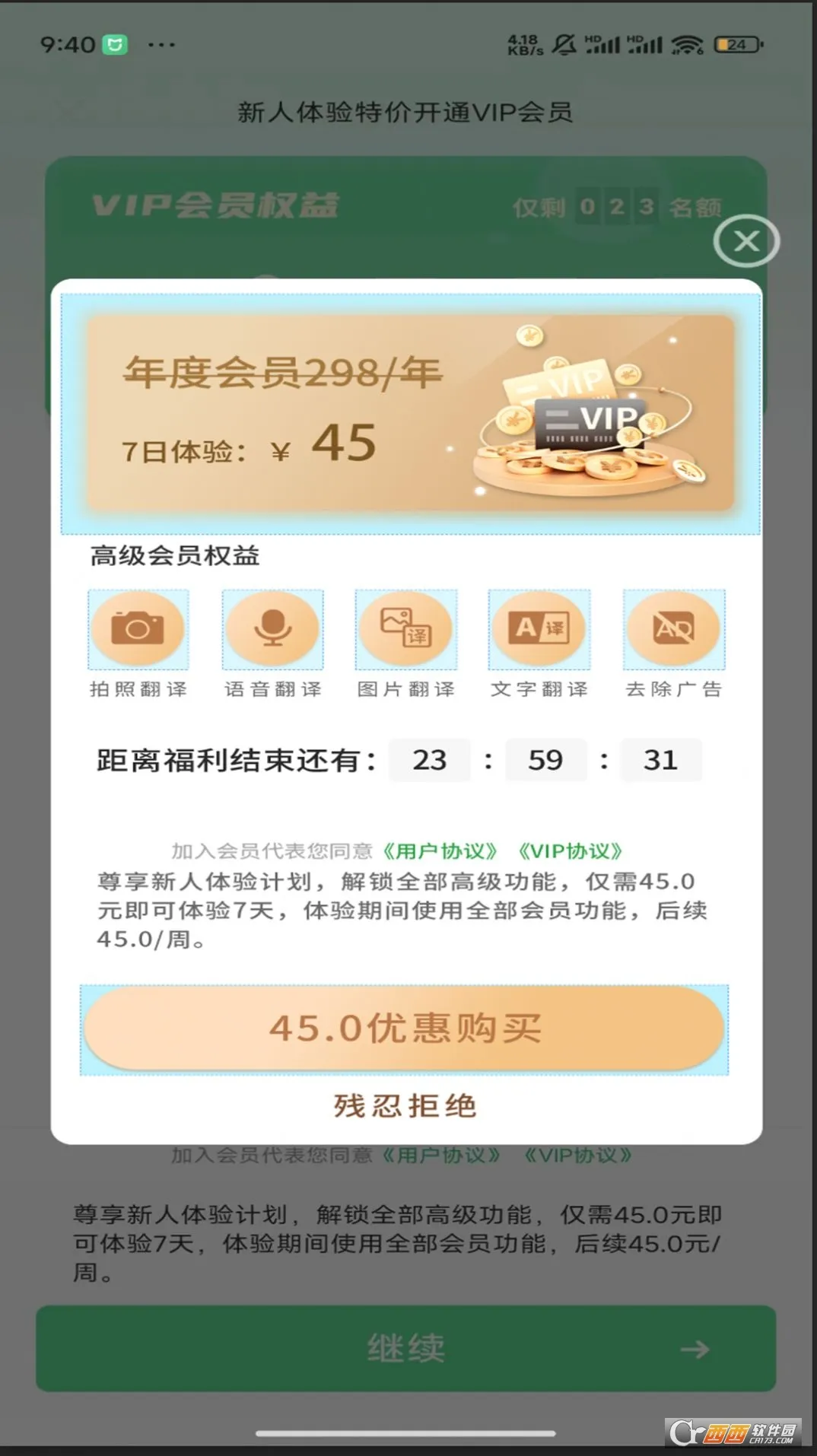Tap the 45.0优惠购买 button

coord(404,1029)
